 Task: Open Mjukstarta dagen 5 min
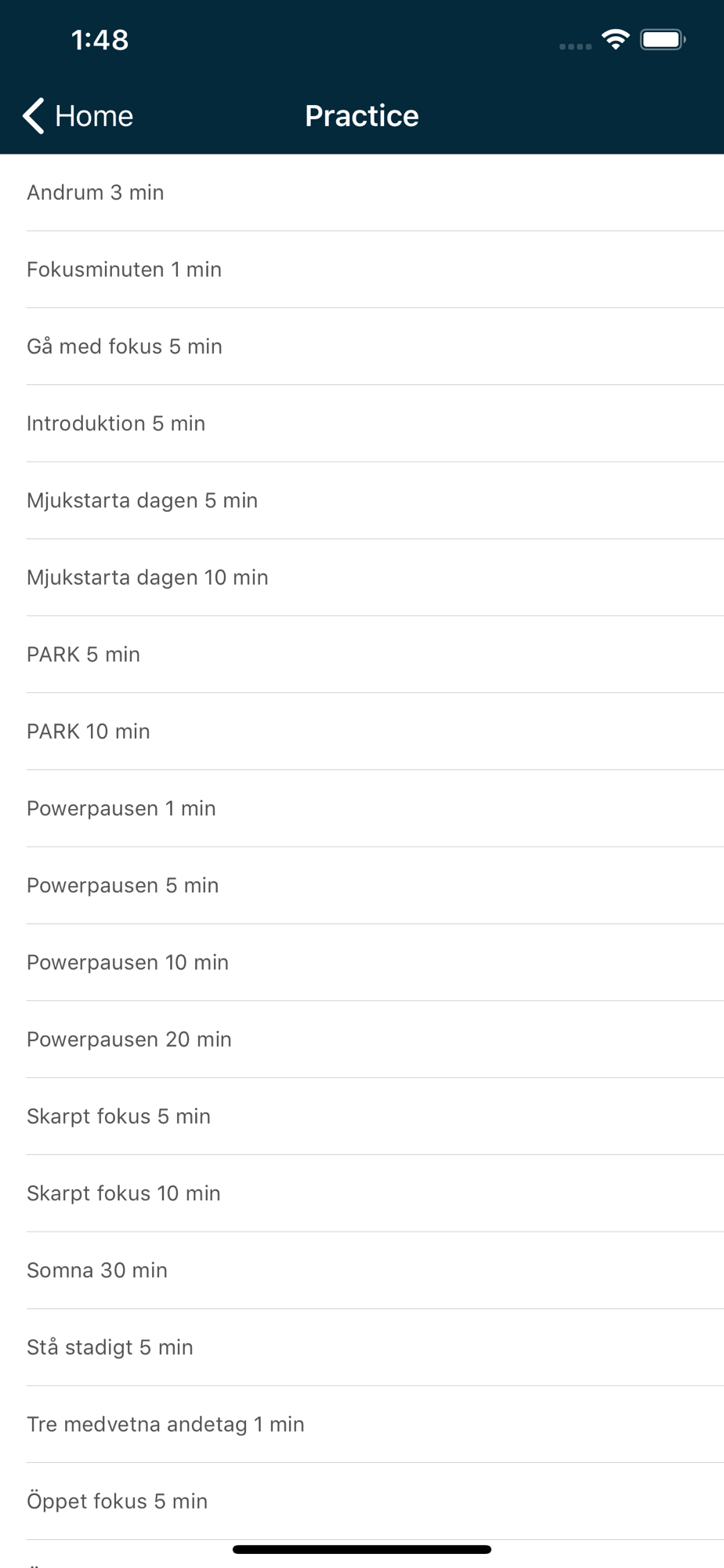[x=362, y=500]
